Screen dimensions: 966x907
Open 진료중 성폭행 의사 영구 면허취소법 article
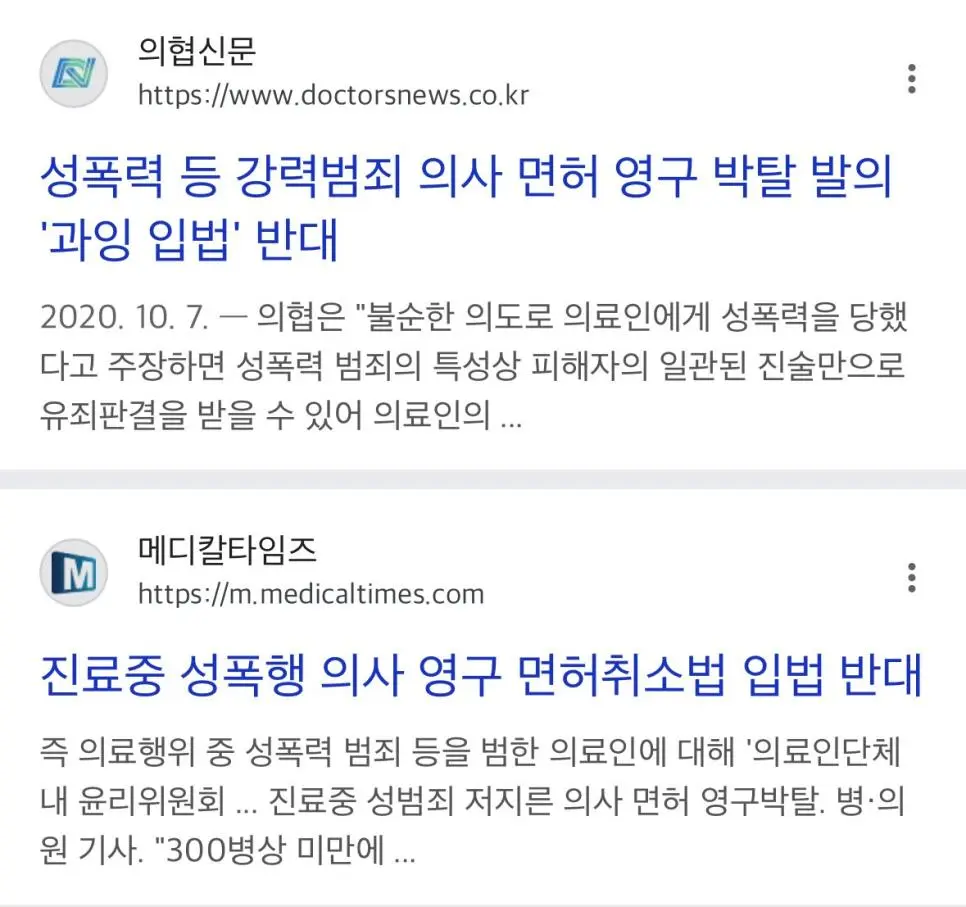480,678
